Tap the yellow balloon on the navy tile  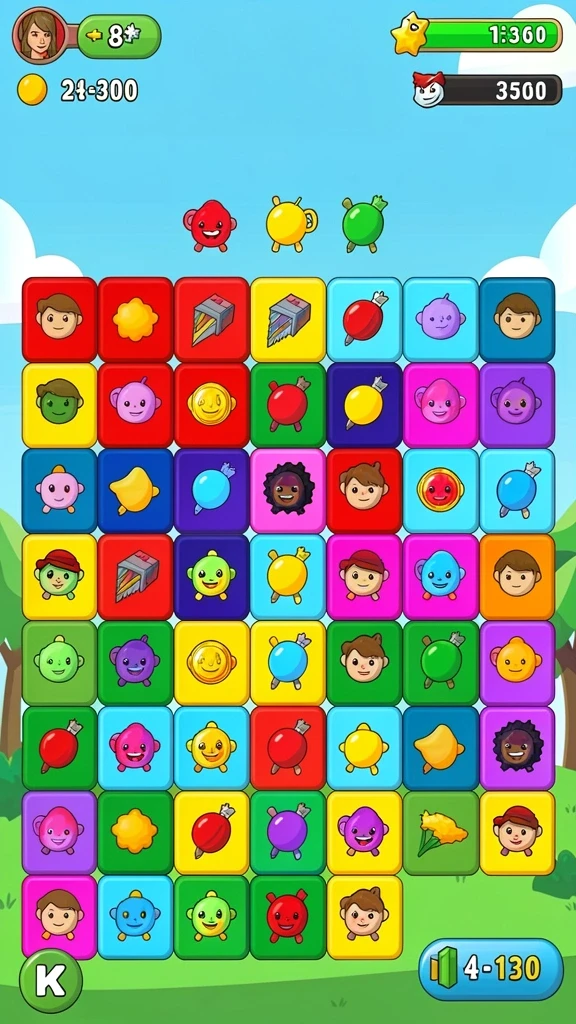(x=364, y=405)
